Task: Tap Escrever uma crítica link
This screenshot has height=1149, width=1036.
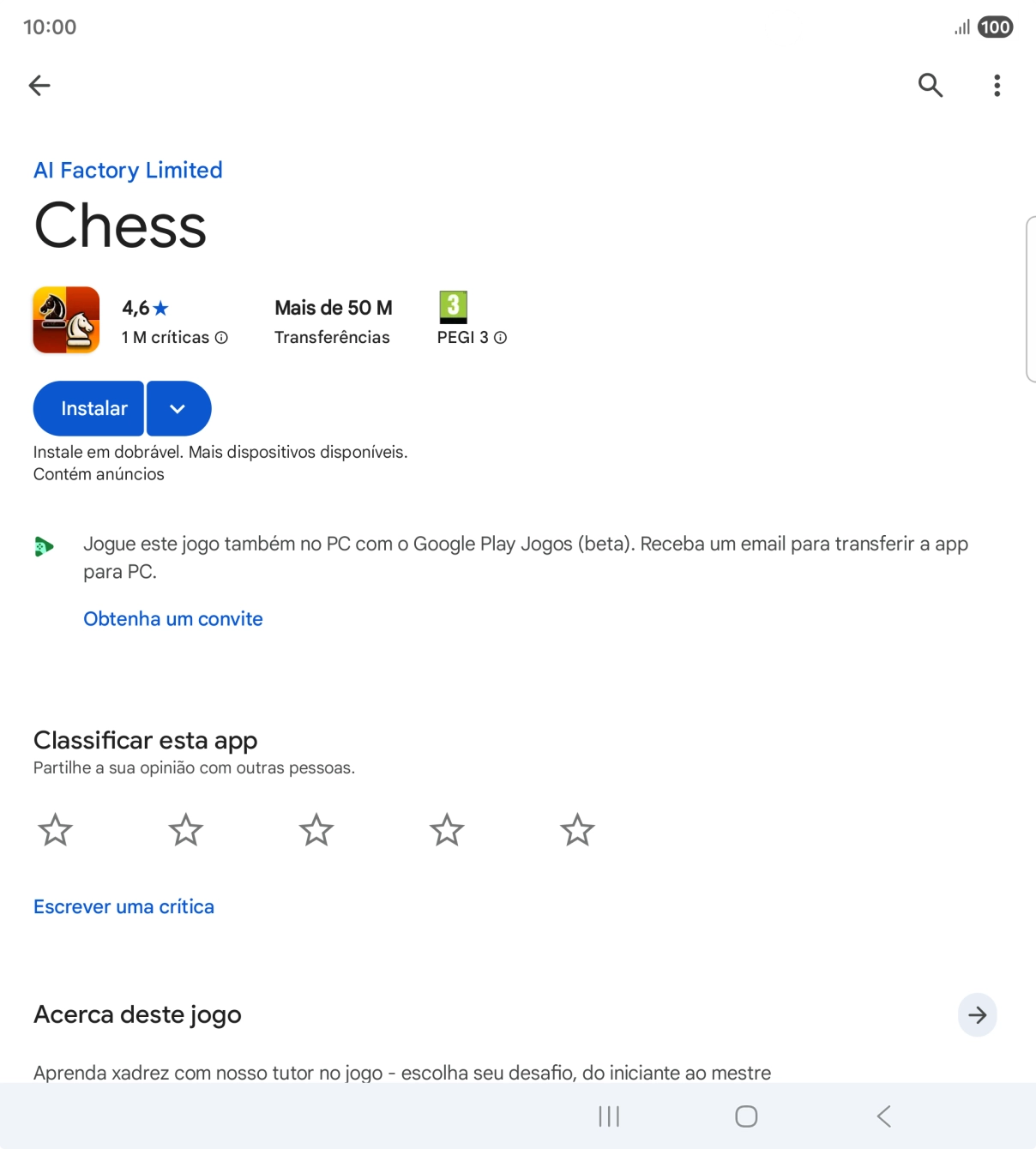Action: (x=123, y=906)
